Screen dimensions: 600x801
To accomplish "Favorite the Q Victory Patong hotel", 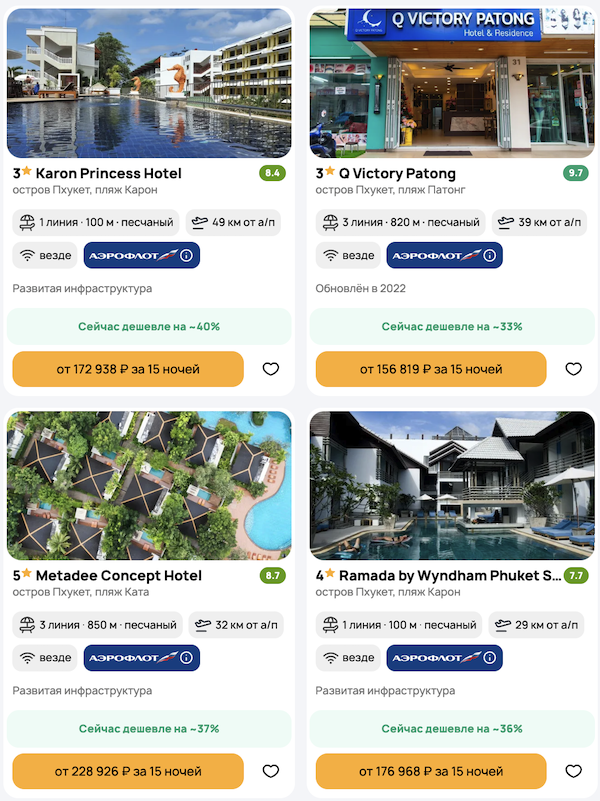I will [x=573, y=369].
